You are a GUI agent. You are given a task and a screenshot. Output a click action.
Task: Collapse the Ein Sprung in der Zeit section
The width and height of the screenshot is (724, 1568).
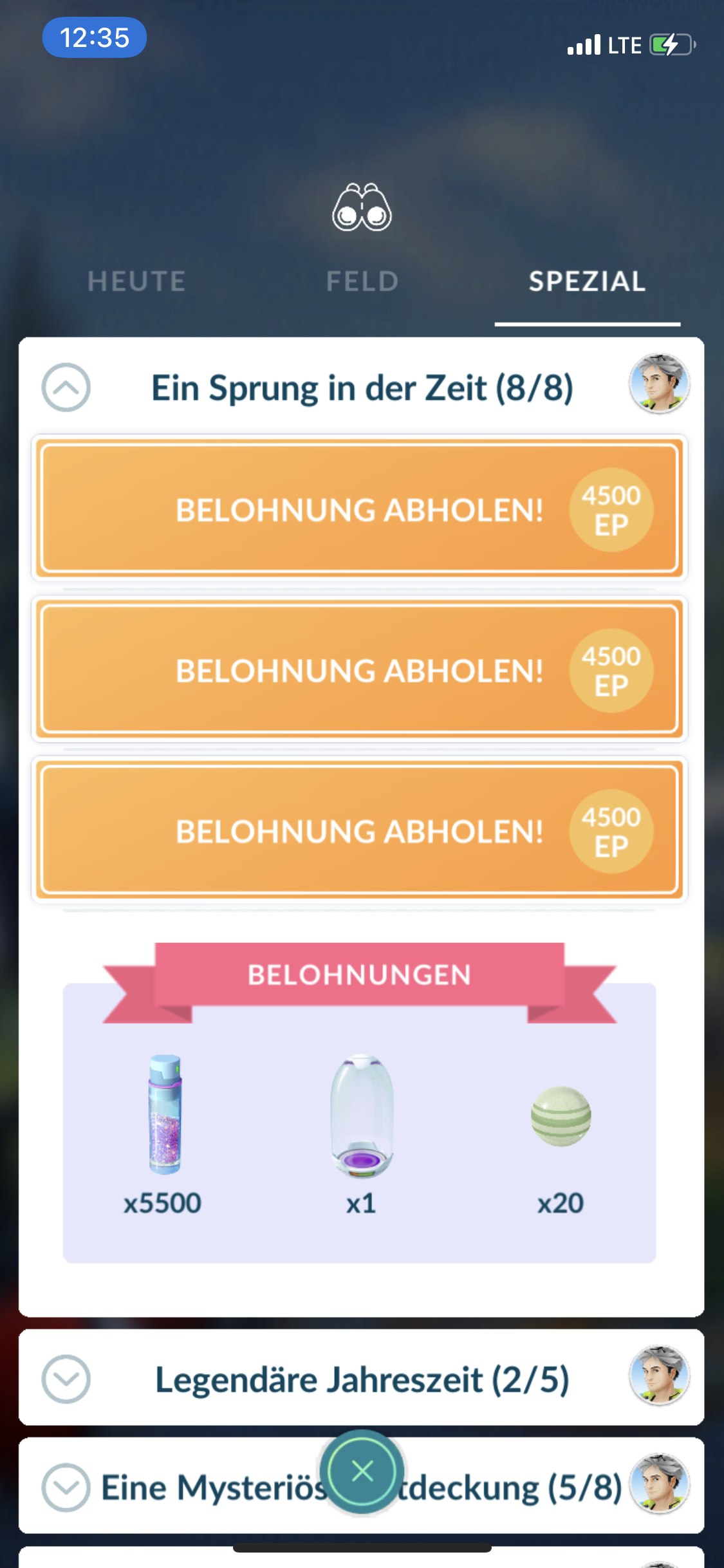pyautogui.click(x=66, y=387)
